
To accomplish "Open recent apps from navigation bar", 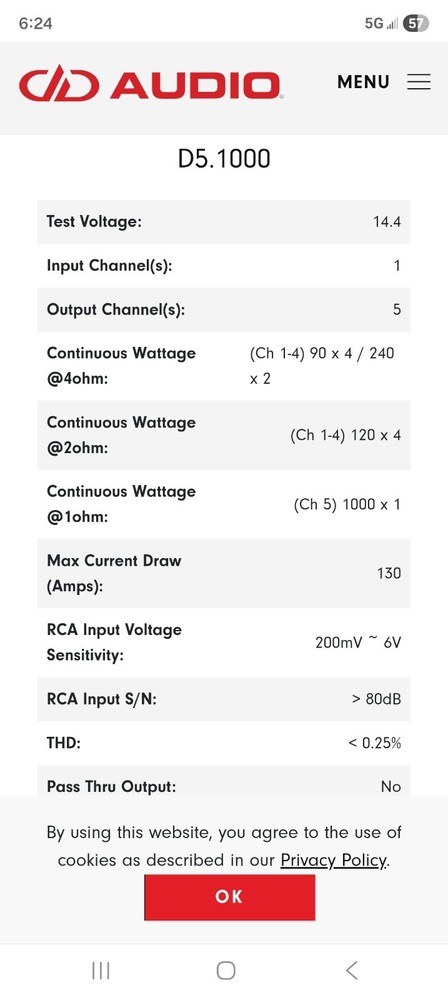I will click(x=101, y=971).
